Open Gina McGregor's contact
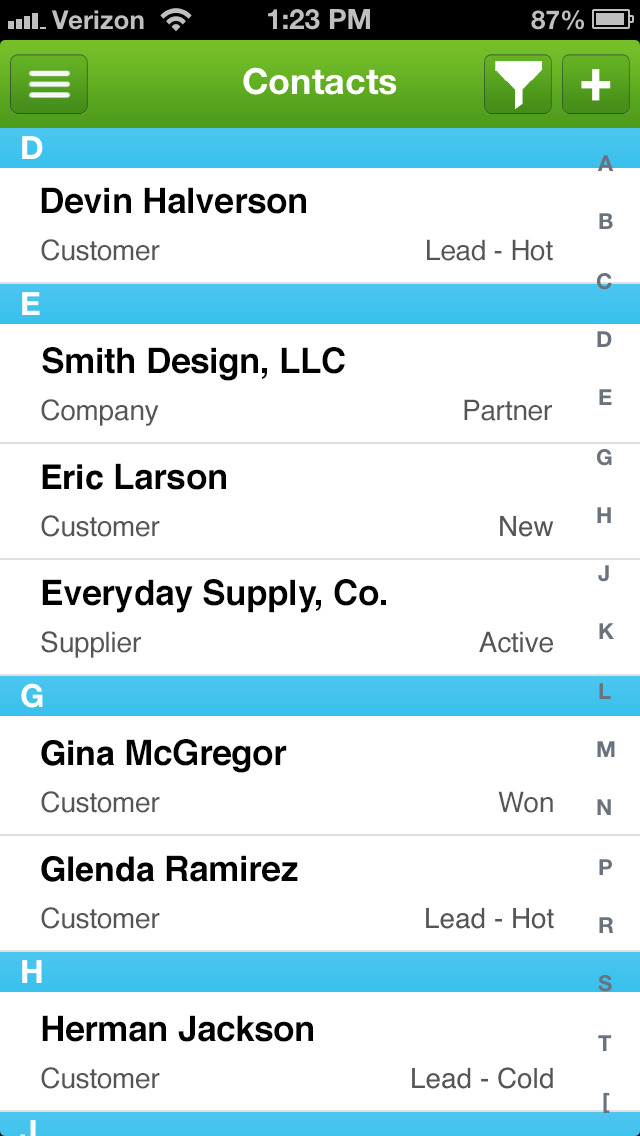The height and width of the screenshot is (1136, 640). point(290,776)
